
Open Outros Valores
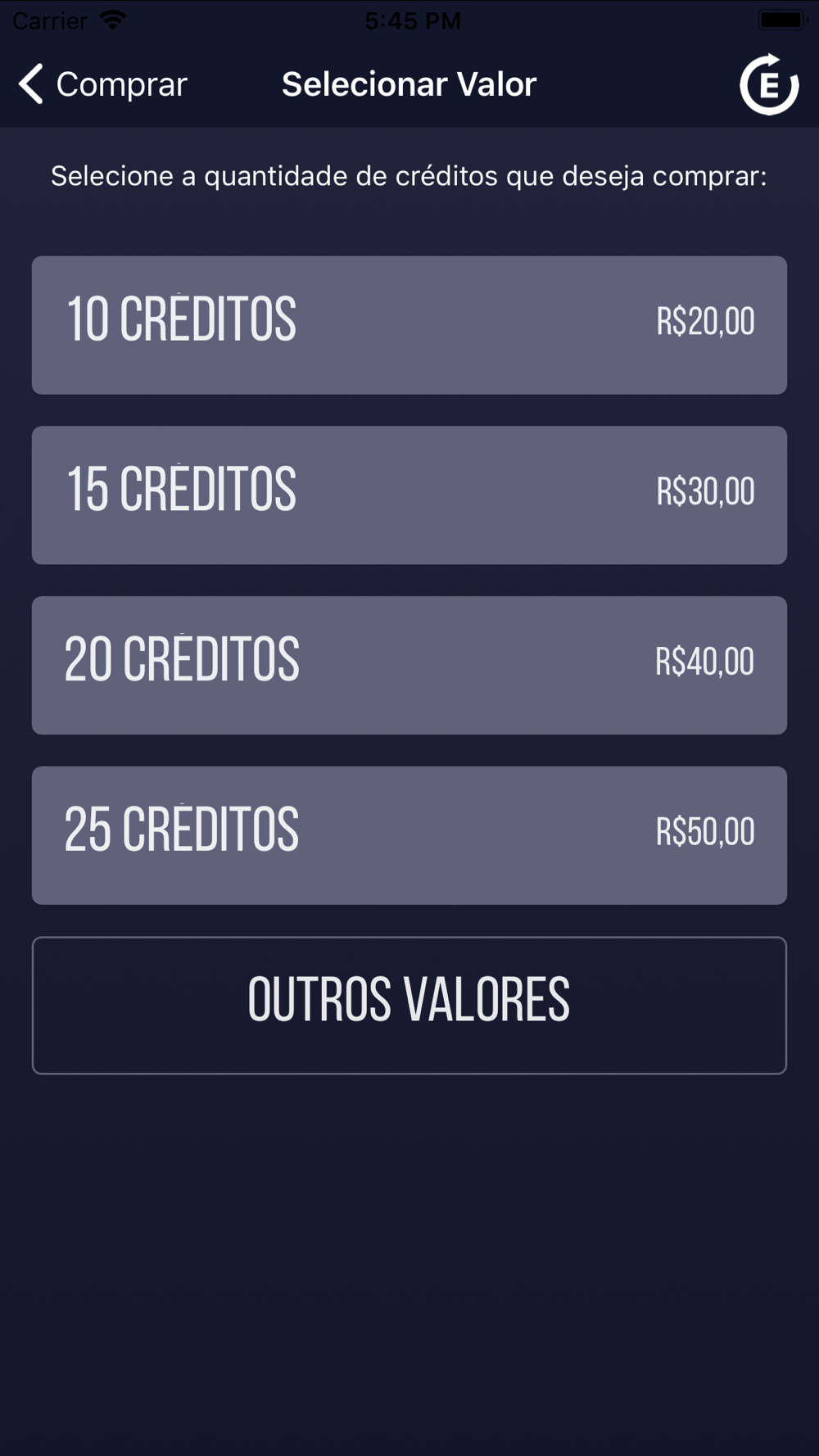point(409,1006)
